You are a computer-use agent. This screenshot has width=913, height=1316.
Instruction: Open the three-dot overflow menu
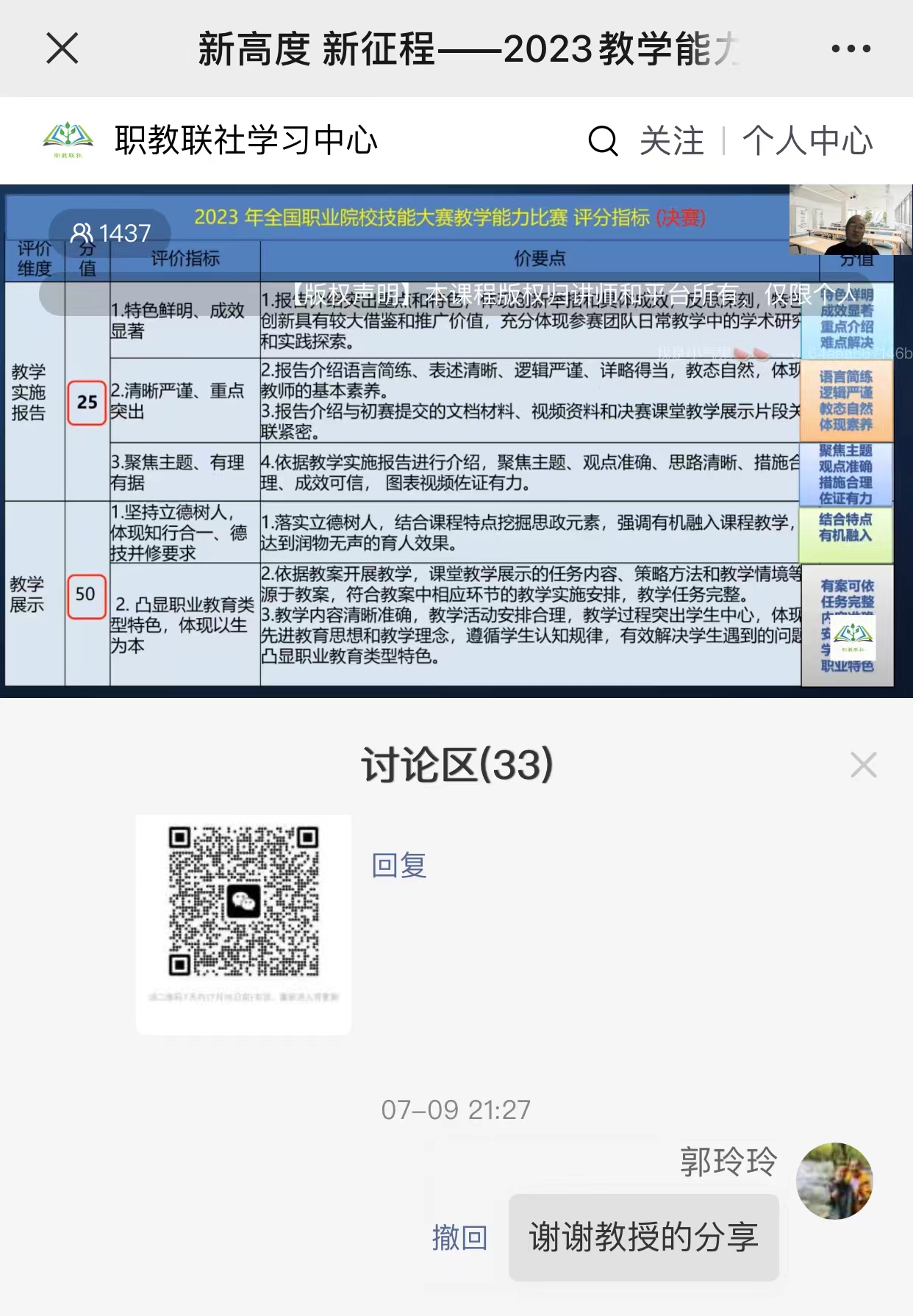click(x=851, y=49)
